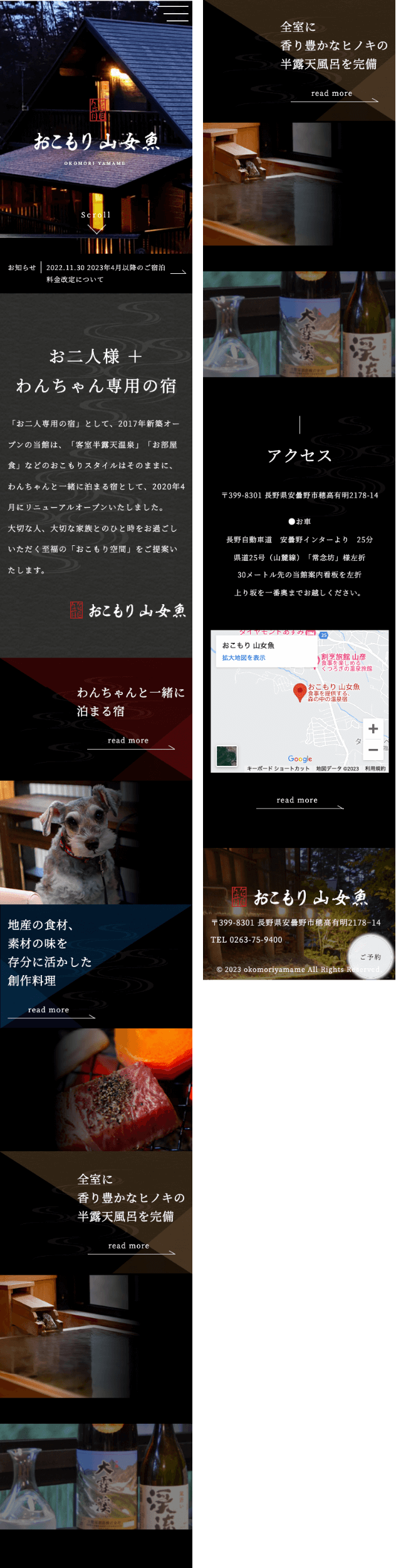Open the 2022.11.30 news about rate revision
The height and width of the screenshot is (1568, 396).
[x=105, y=273]
